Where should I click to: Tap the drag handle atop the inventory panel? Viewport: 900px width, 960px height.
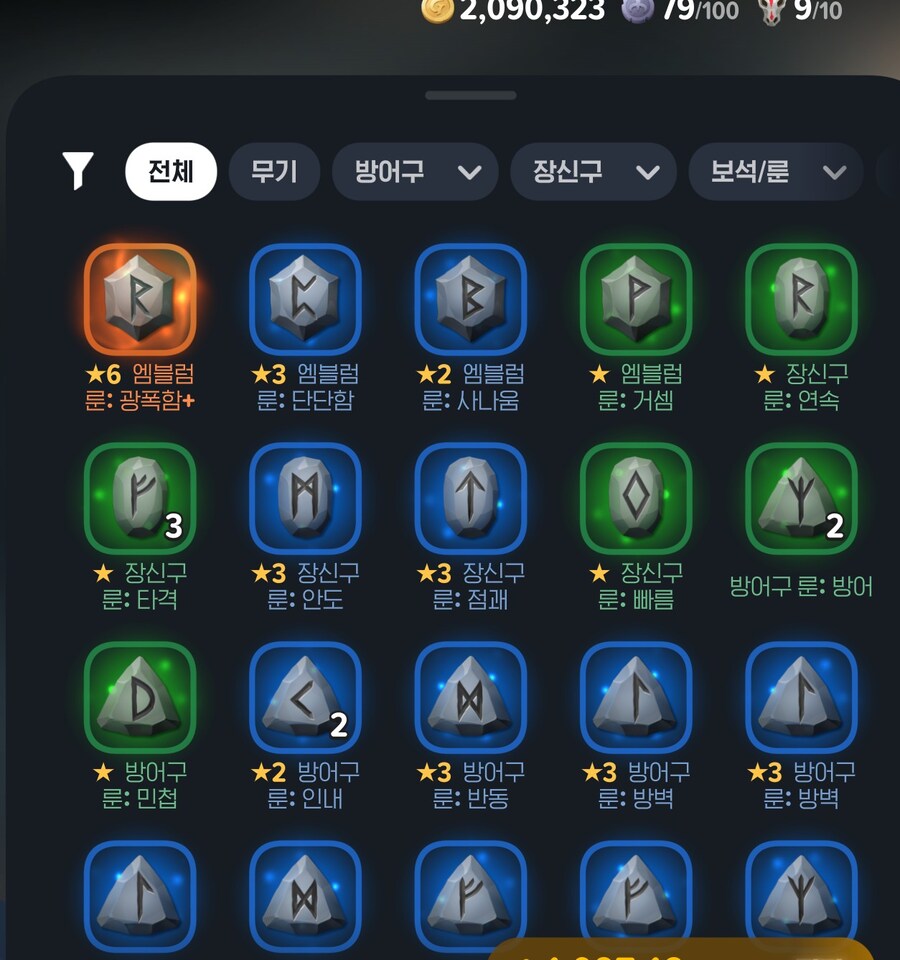coord(470,96)
